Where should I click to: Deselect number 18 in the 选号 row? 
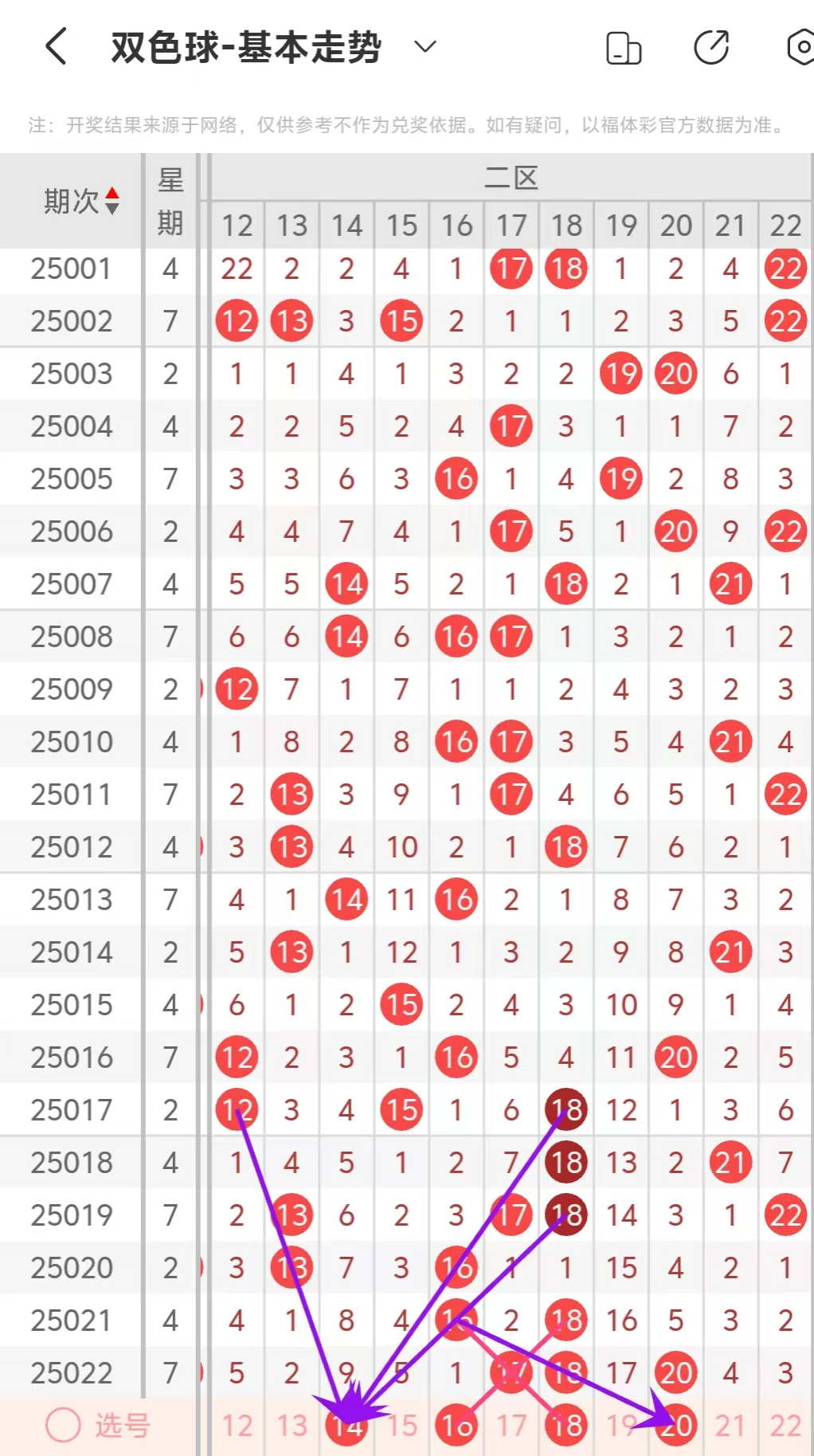pos(566,1426)
